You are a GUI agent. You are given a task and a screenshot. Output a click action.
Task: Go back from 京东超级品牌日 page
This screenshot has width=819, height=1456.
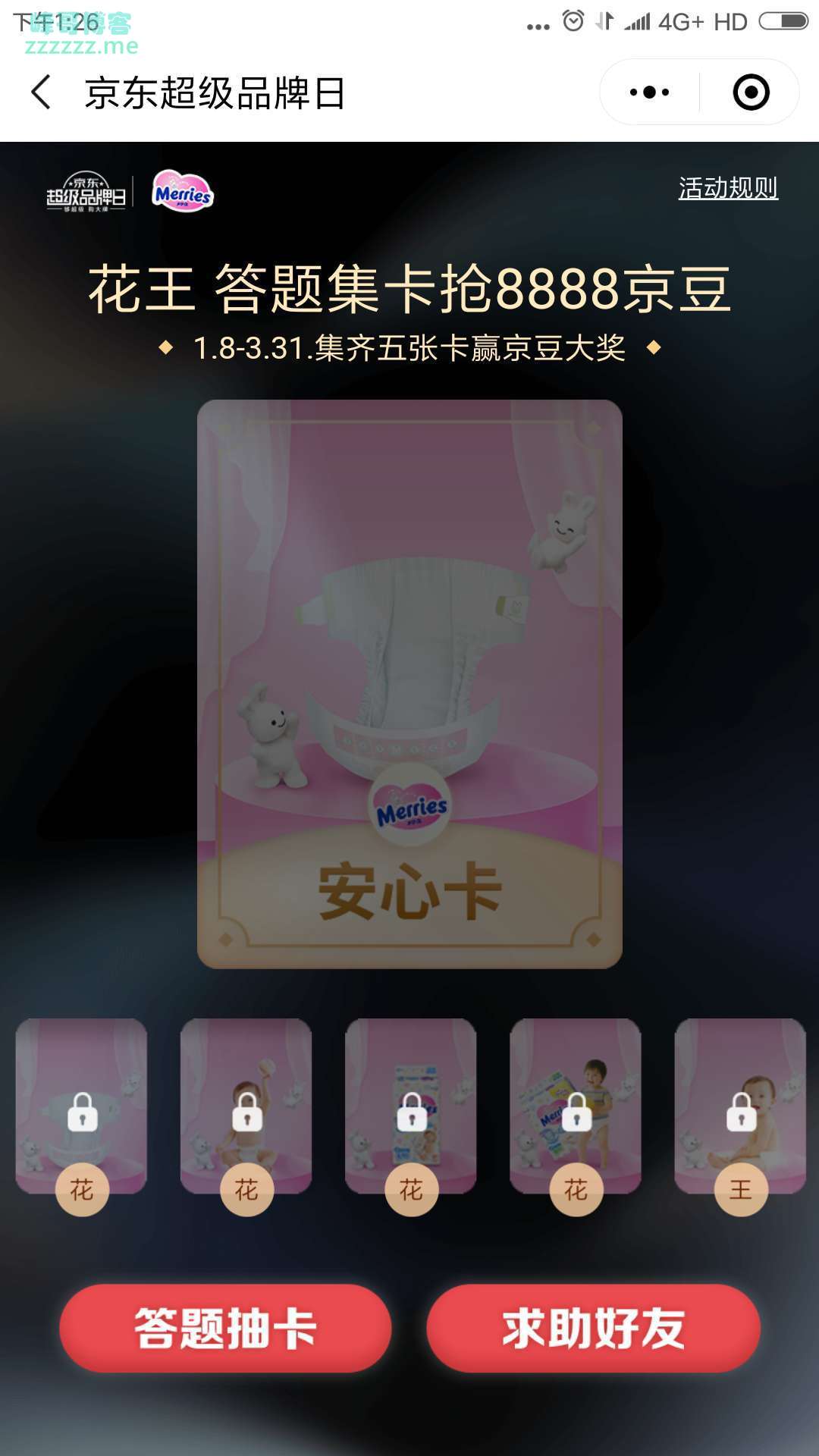point(42,93)
